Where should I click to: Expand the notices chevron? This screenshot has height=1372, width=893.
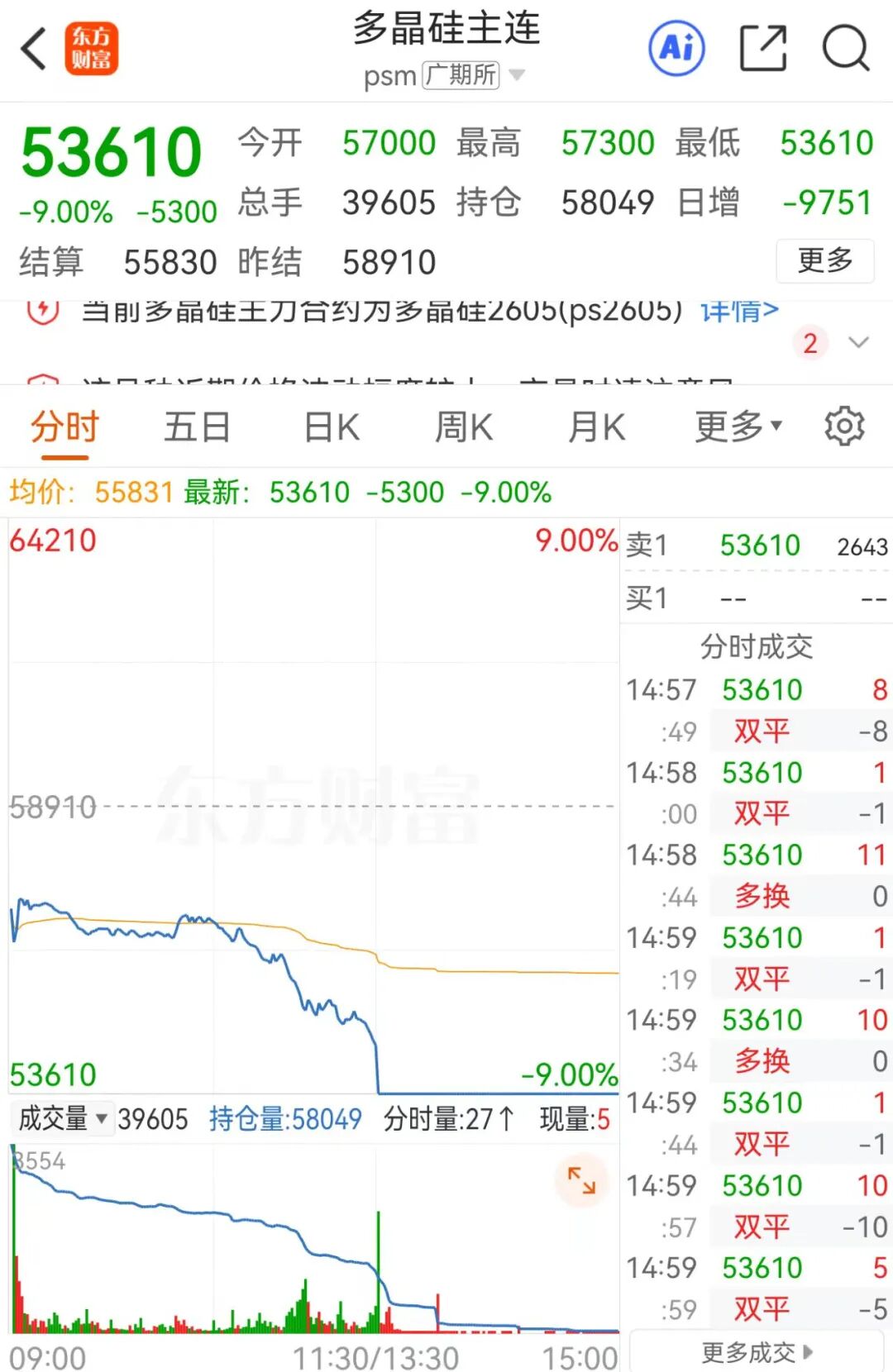coord(859,342)
